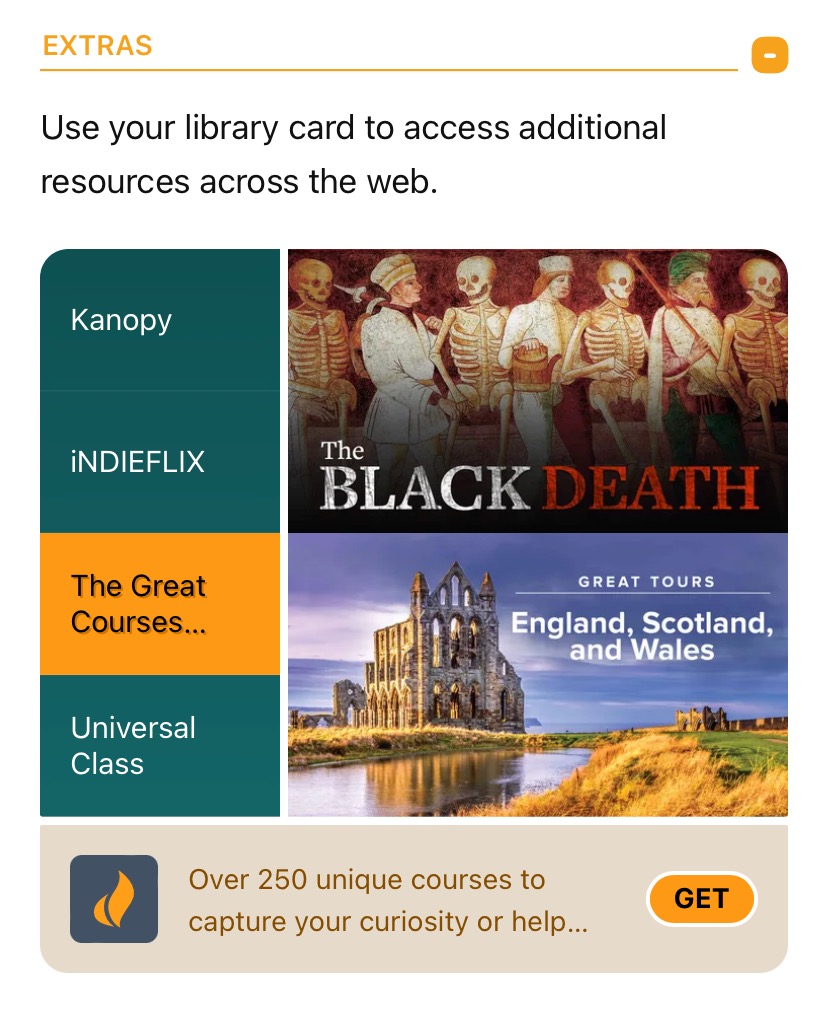This screenshot has width=828, height=1021.
Task: Open The Black Death course tile
Action: (x=538, y=390)
